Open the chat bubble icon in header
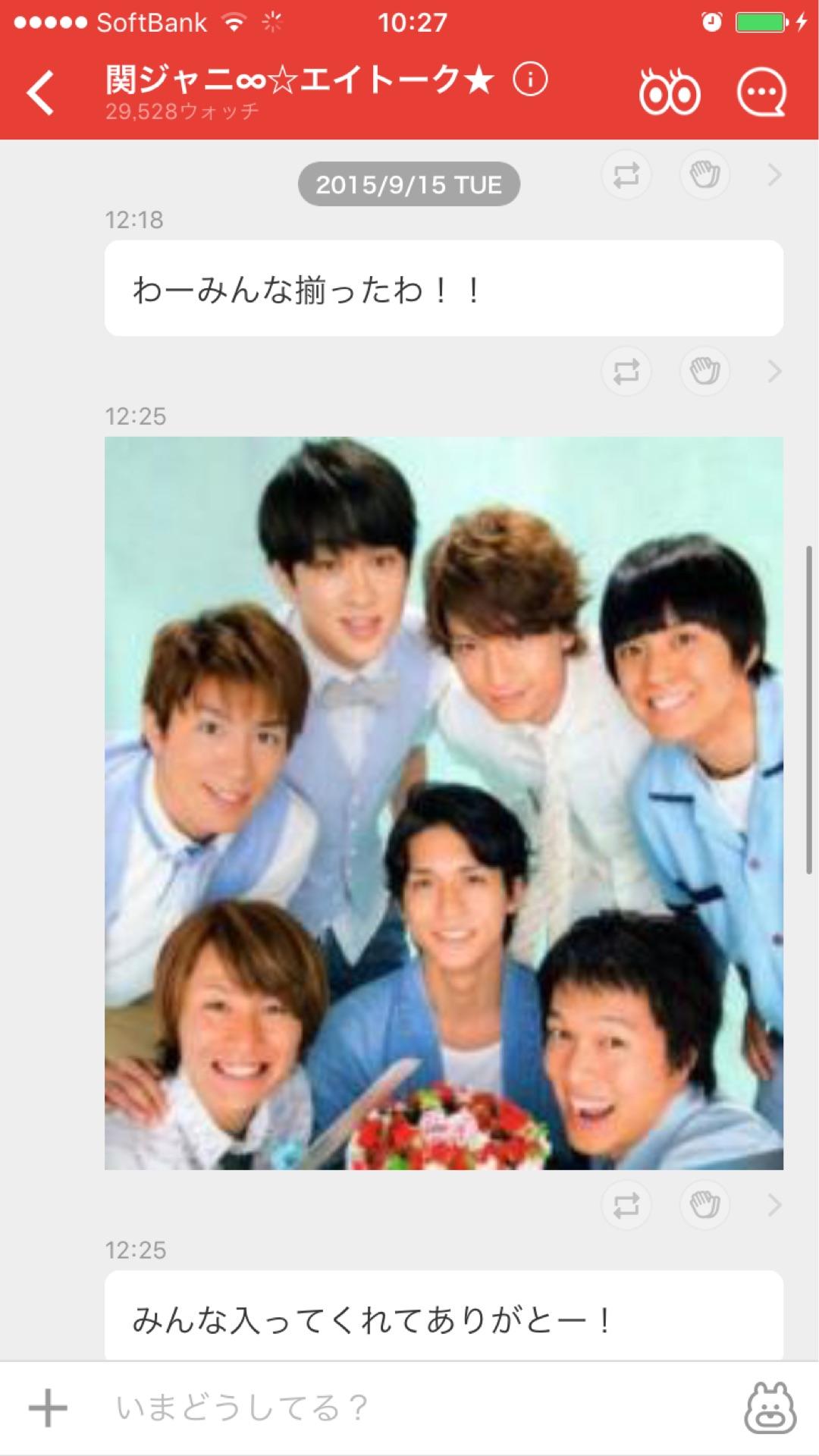Image resolution: width=819 pixels, height=1456 pixels. pyautogui.click(x=761, y=93)
